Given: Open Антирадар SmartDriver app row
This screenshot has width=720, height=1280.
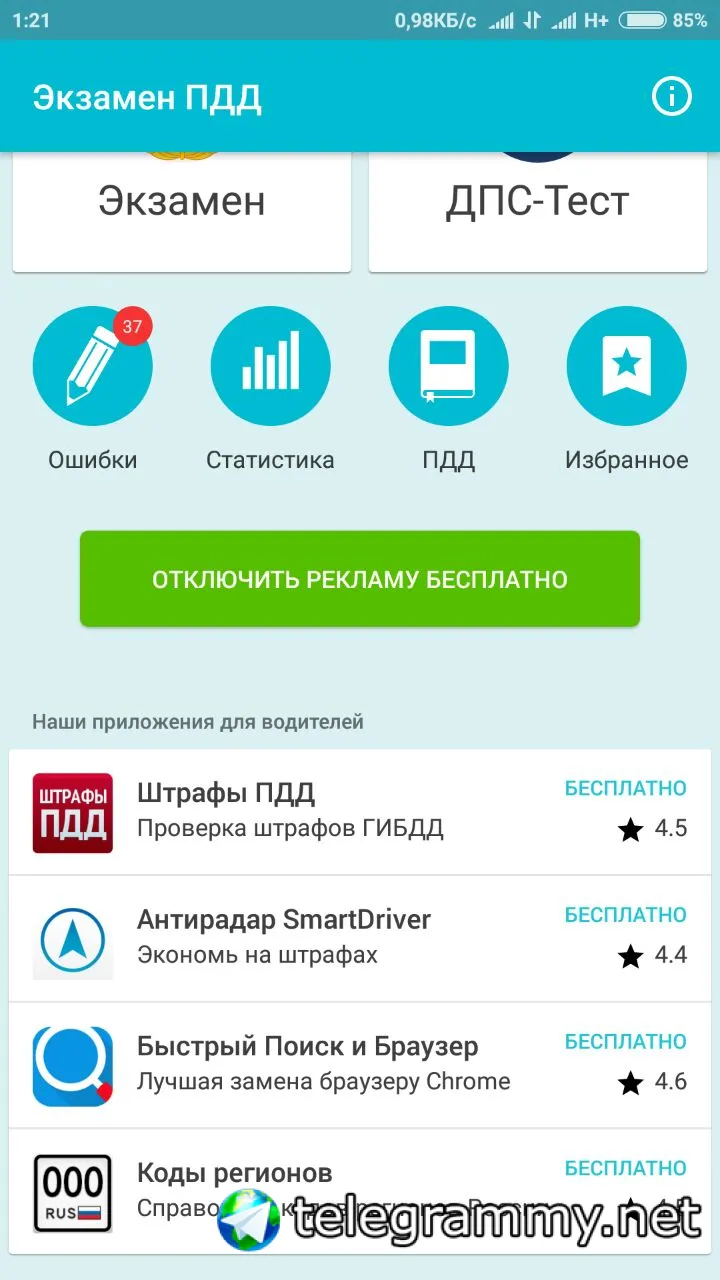Looking at the screenshot, I should pyautogui.click(x=360, y=939).
